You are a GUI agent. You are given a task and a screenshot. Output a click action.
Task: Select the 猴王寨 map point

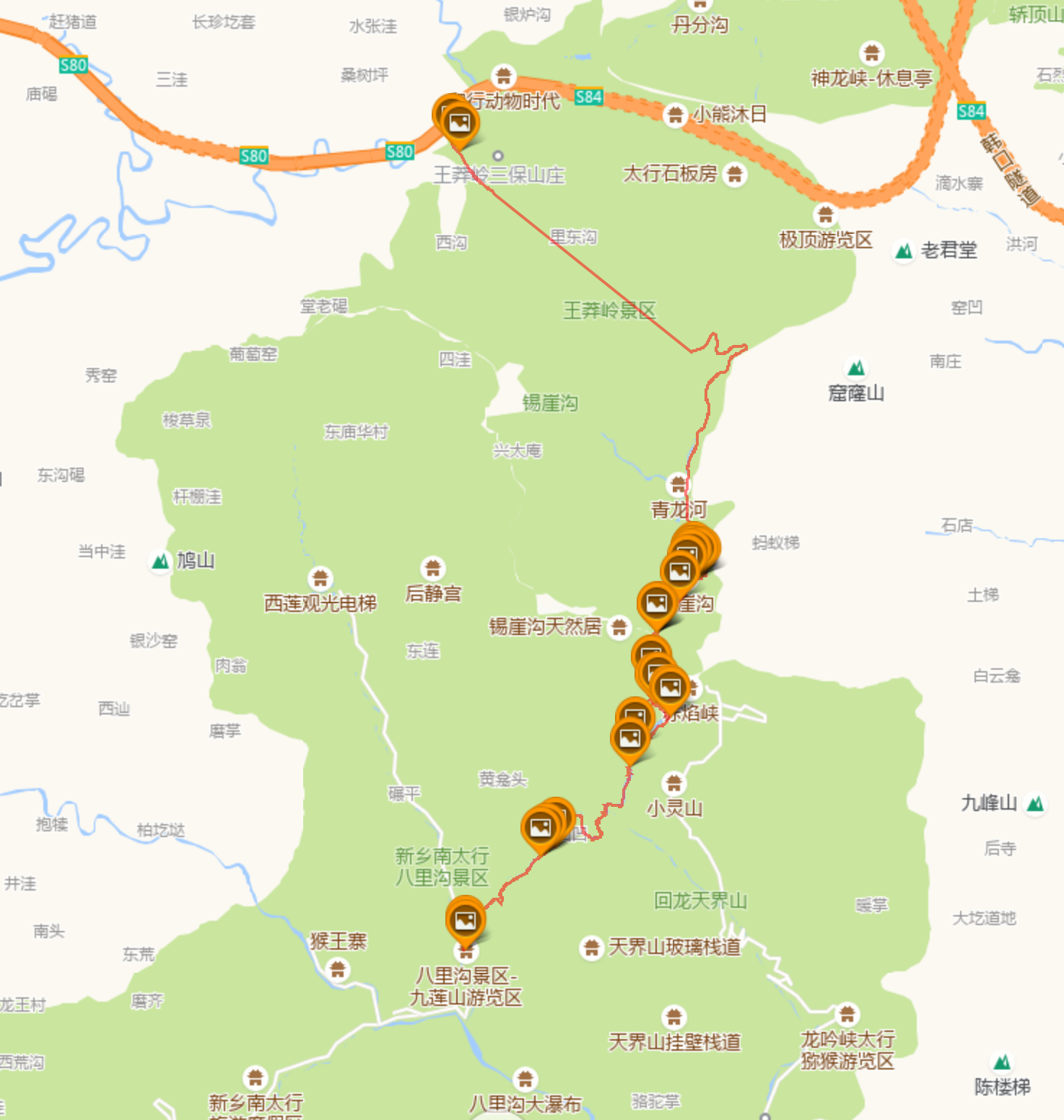pos(338,969)
